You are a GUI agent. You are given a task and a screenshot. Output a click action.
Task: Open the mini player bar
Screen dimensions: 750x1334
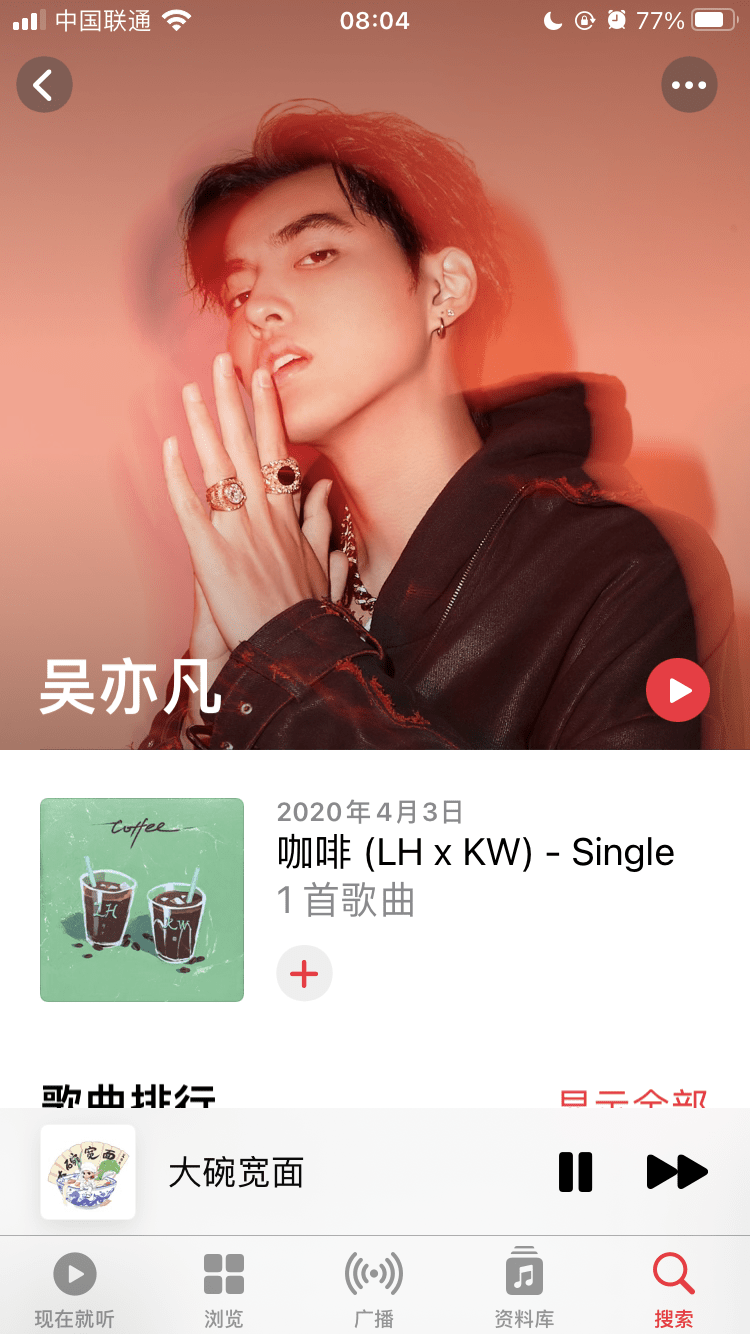pos(300,1171)
